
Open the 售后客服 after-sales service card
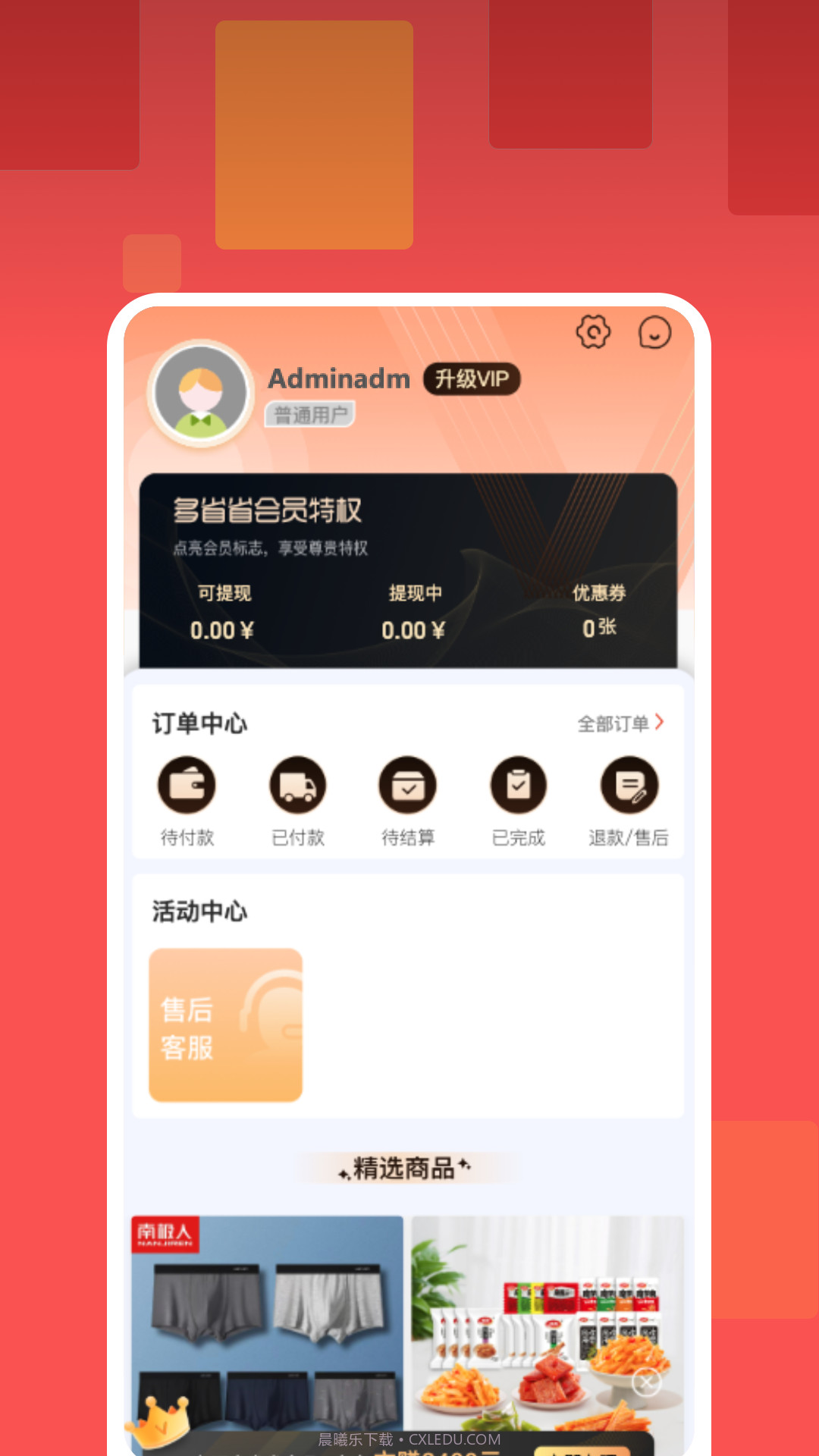[x=224, y=1023]
